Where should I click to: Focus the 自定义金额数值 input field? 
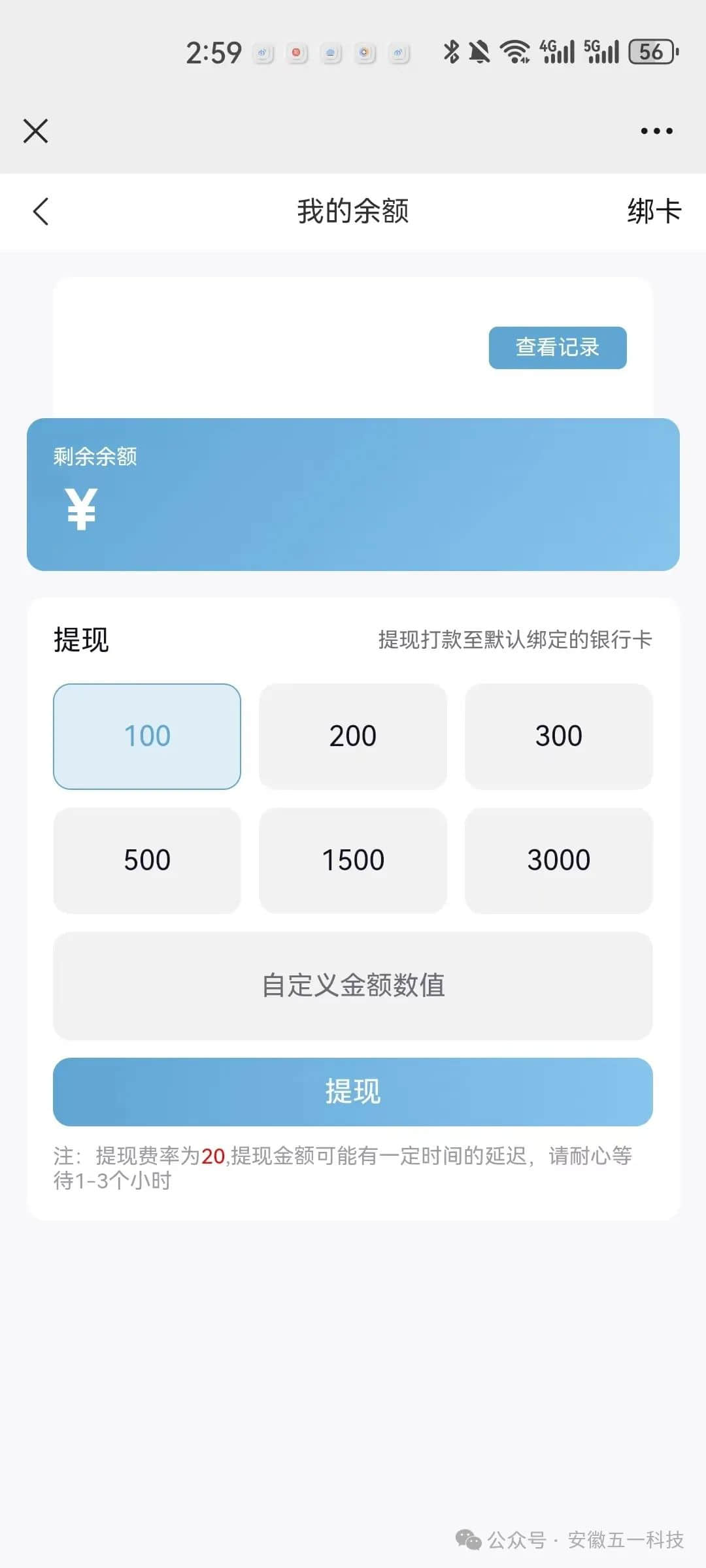pos(353,985)
